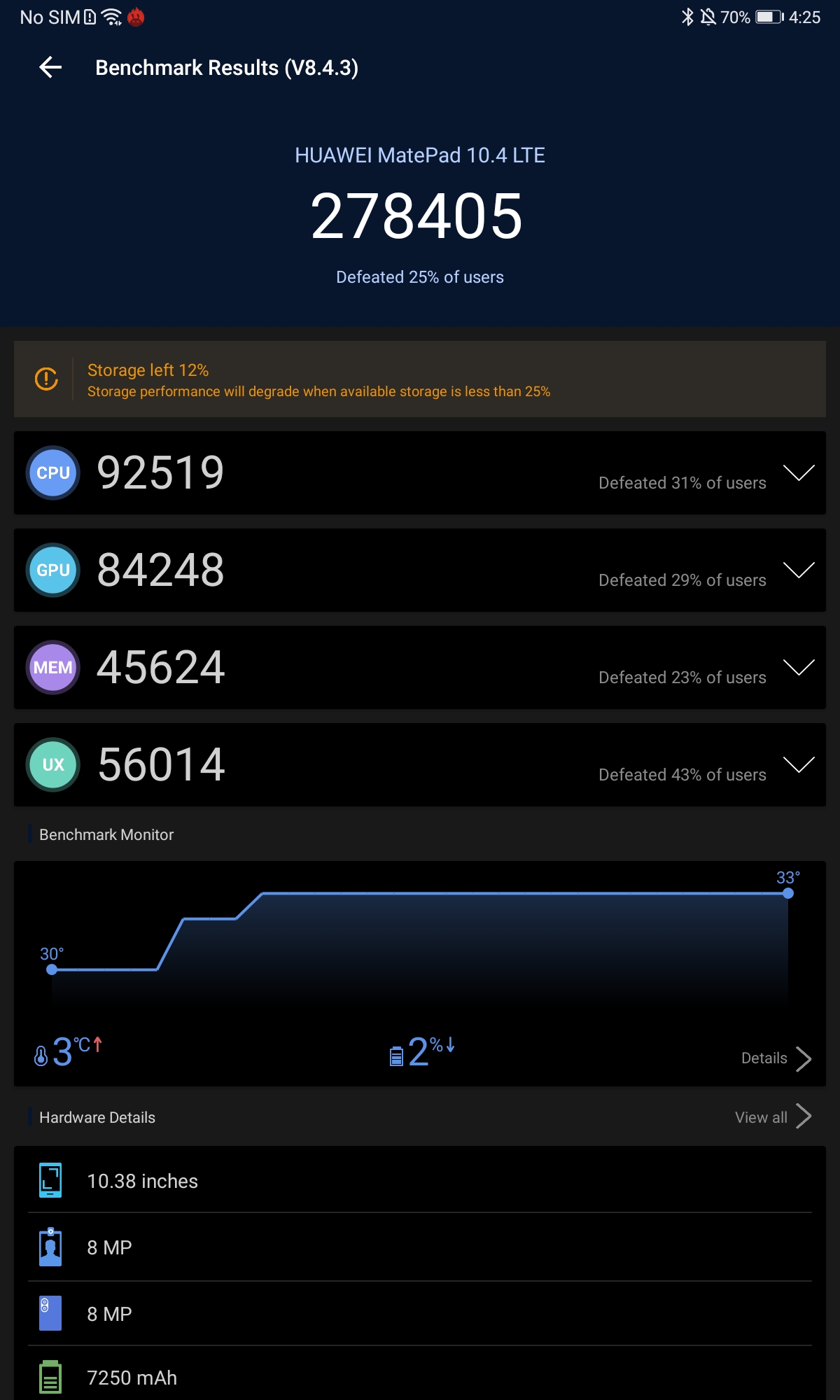The image size is (840, 1400).
Task: View all hardware details
Action: coord(772,1117)
